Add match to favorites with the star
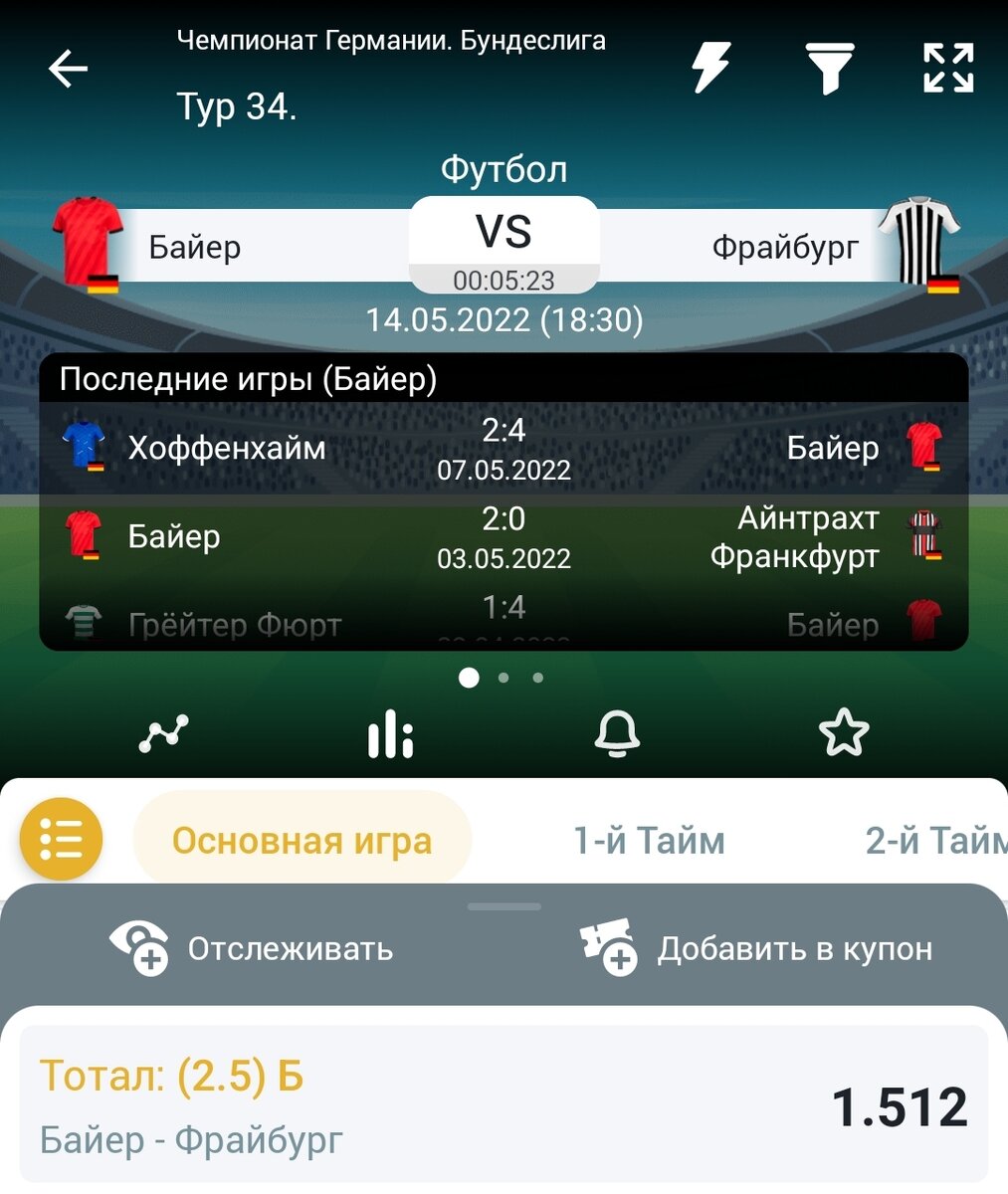 [843, 733]
